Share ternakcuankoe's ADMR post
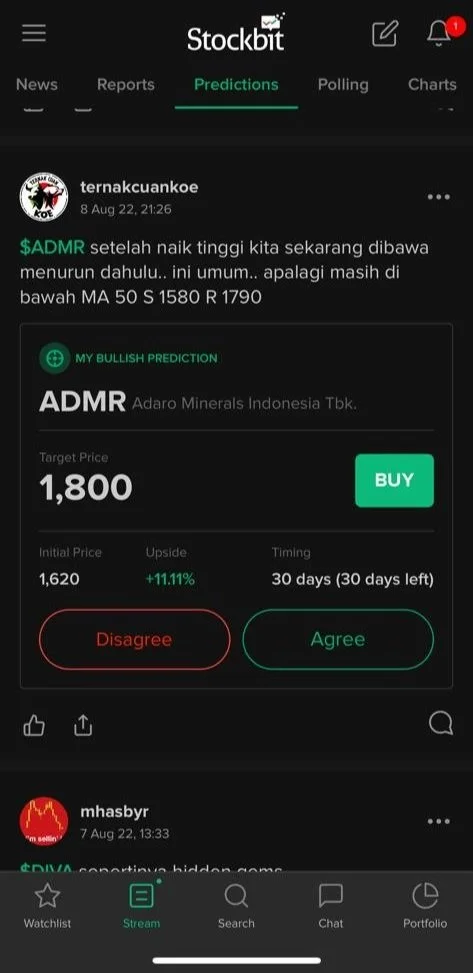This screenshot has width=473, height=973. pyautogui.click(x=83, y=724)
